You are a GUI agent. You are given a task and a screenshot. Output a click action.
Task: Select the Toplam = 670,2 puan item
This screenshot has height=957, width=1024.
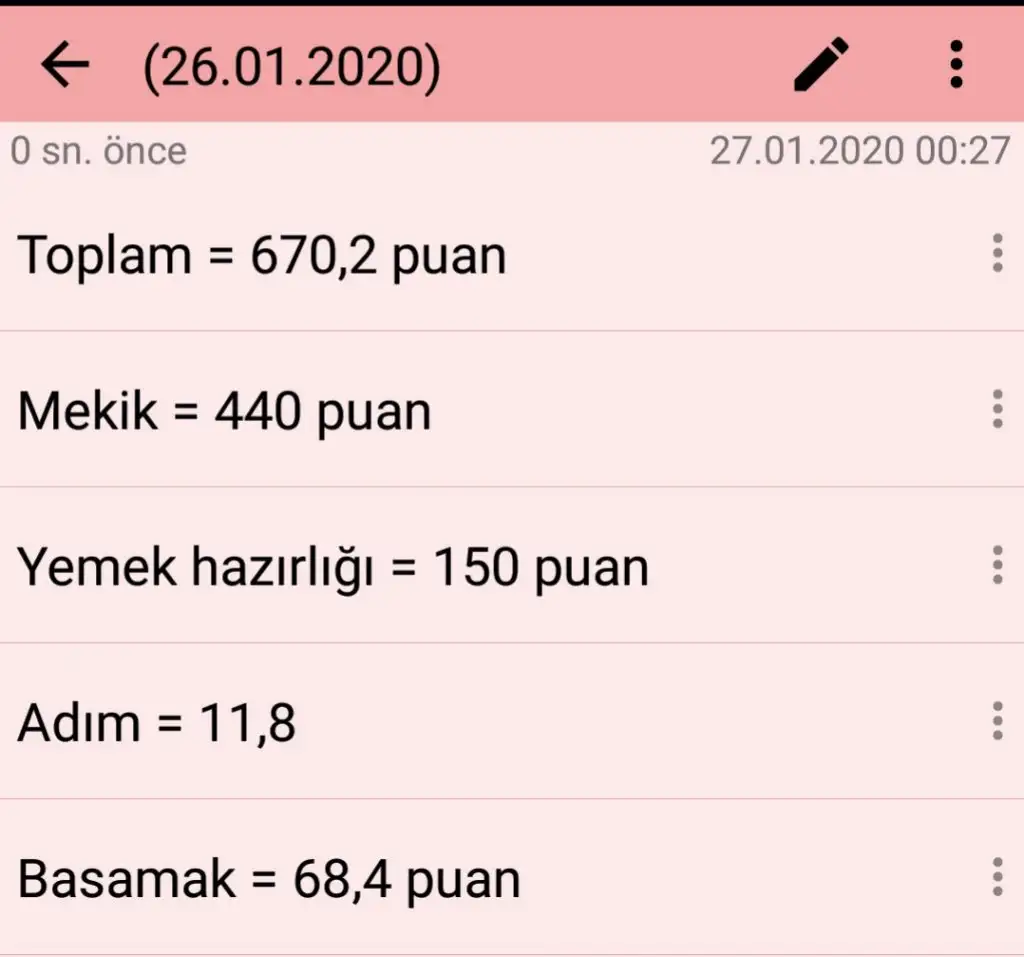pyautogui.click(x=262, y=255)
